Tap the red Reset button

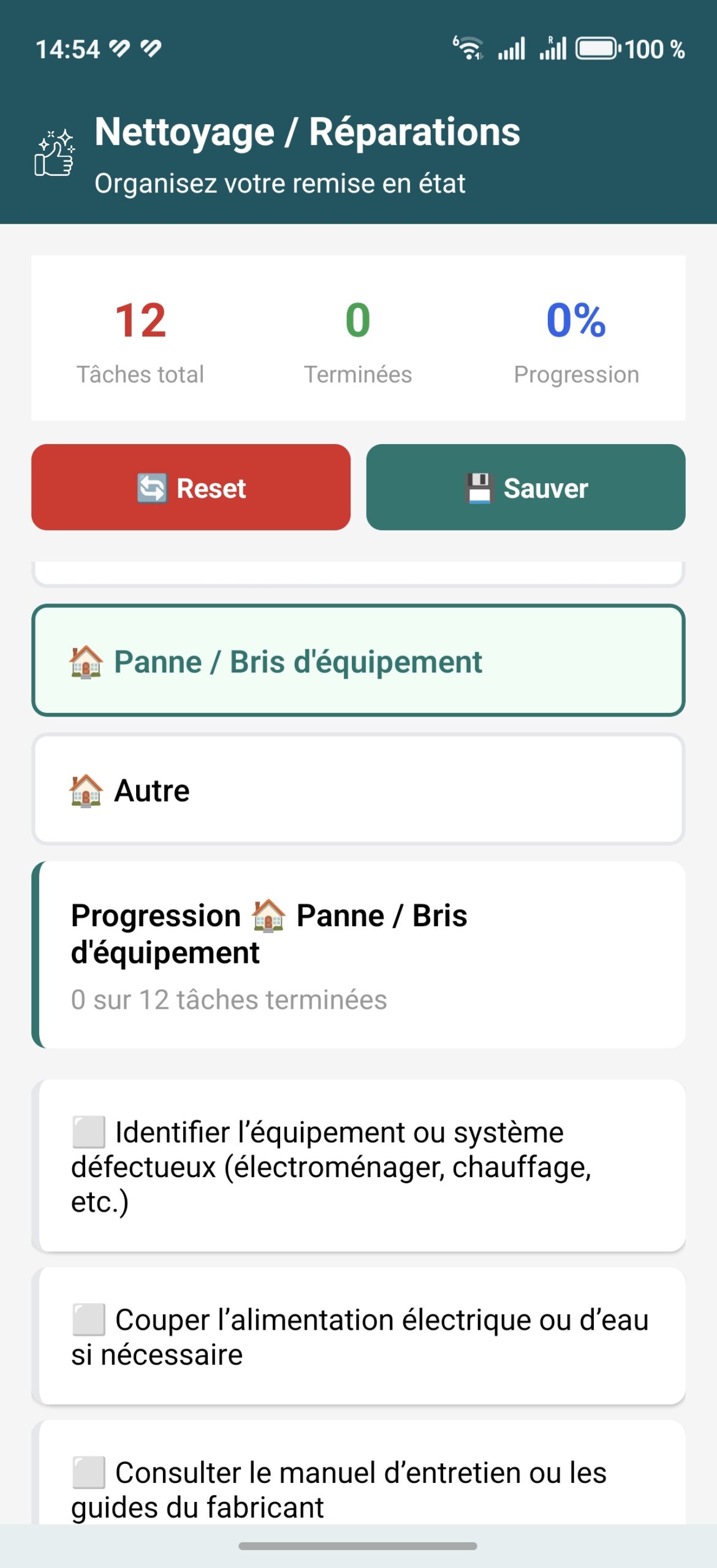(x=191, y=487)
